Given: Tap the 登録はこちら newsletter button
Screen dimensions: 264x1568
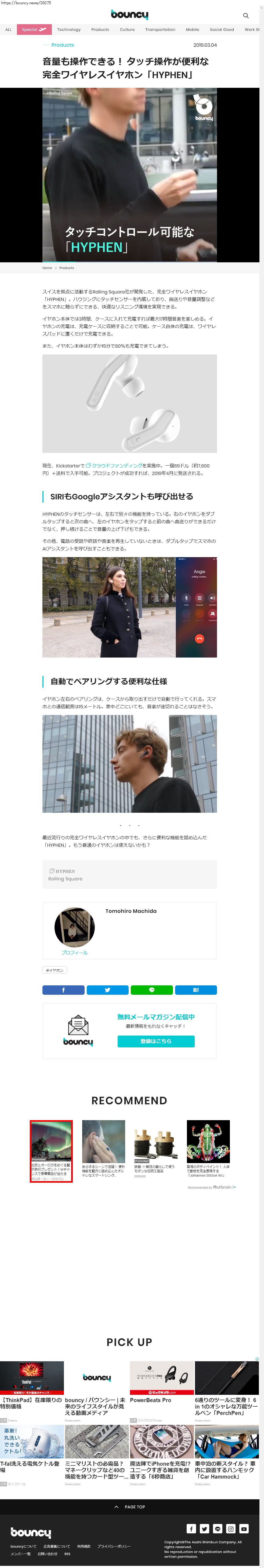Looking at the screenshot, I should pyautogui.click(x=156, y=1041).
